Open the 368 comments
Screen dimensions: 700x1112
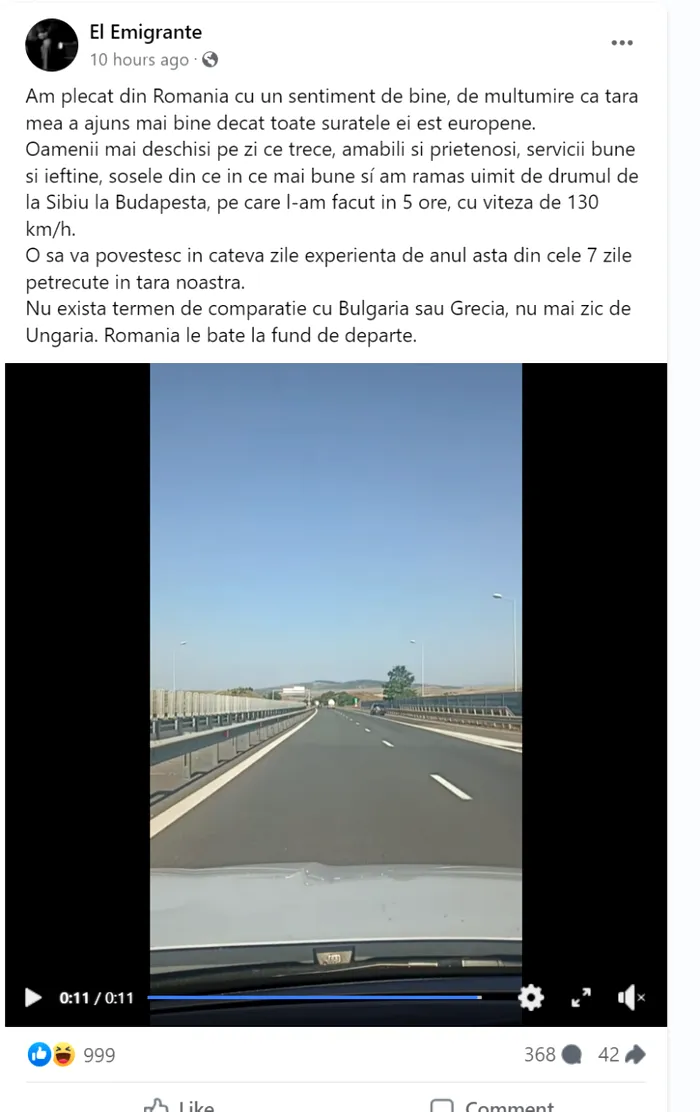(552, 1055)
